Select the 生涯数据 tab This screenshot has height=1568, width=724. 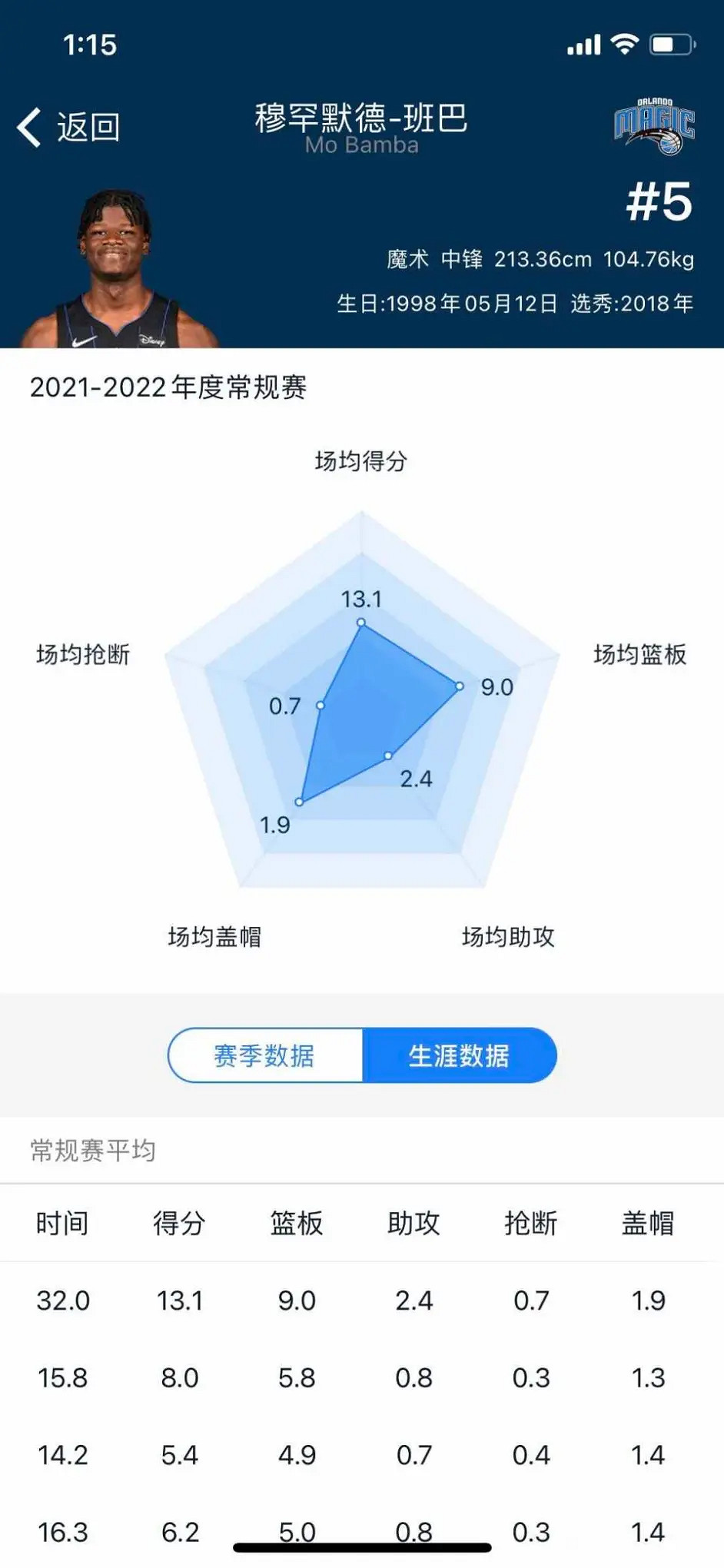460,1055
